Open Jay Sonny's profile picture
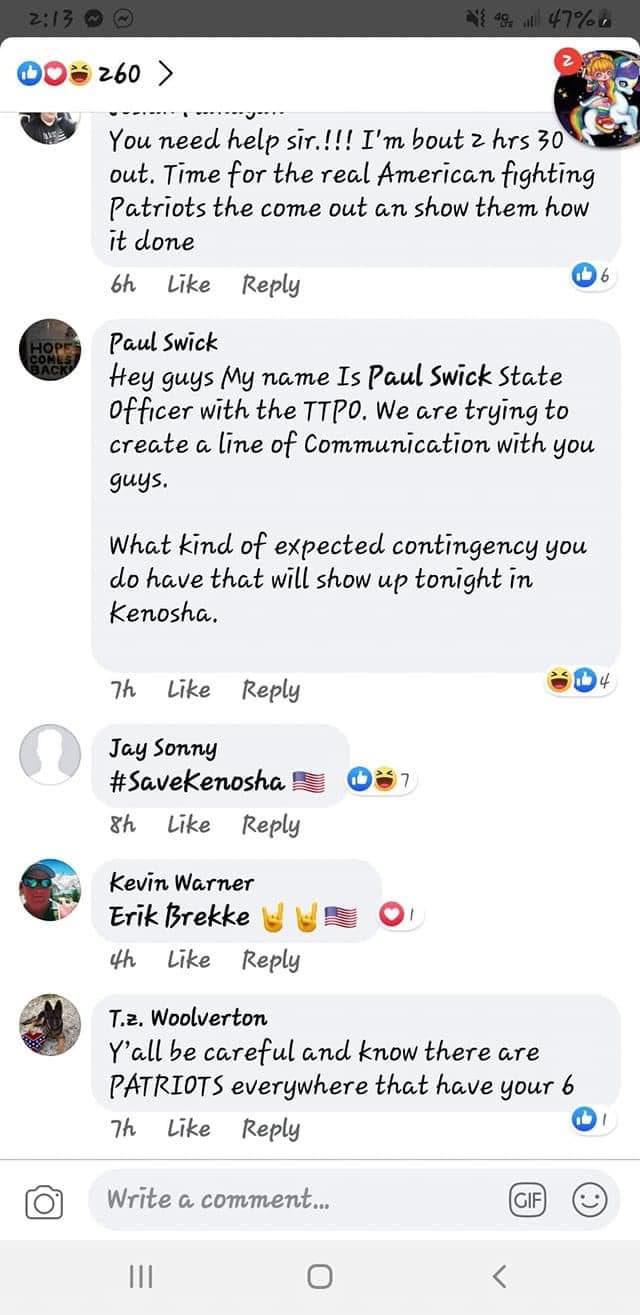Screen dimensions: 640x1315 49,754
